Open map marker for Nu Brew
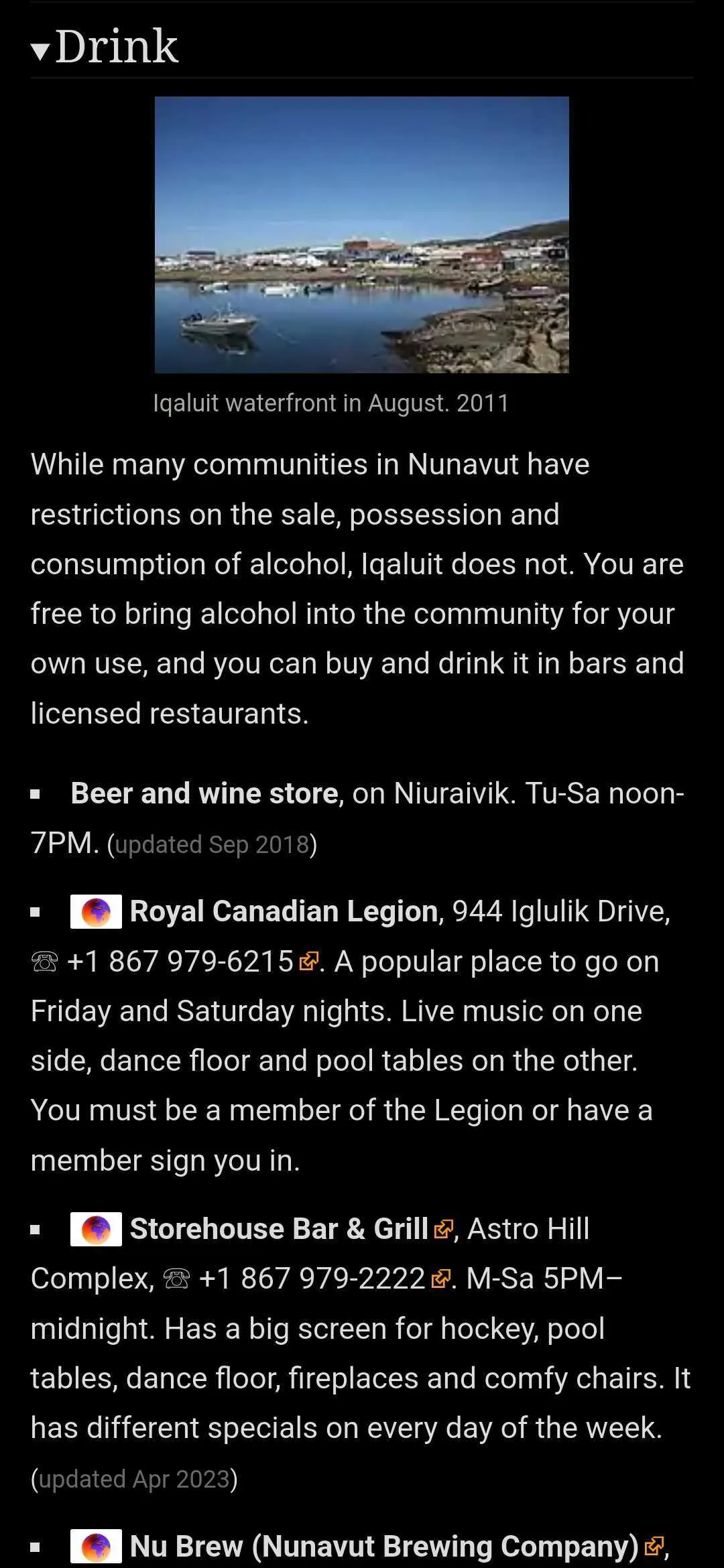This screenshot has height=1568, width=724. pyautogui.click(x=96, y=1547)
